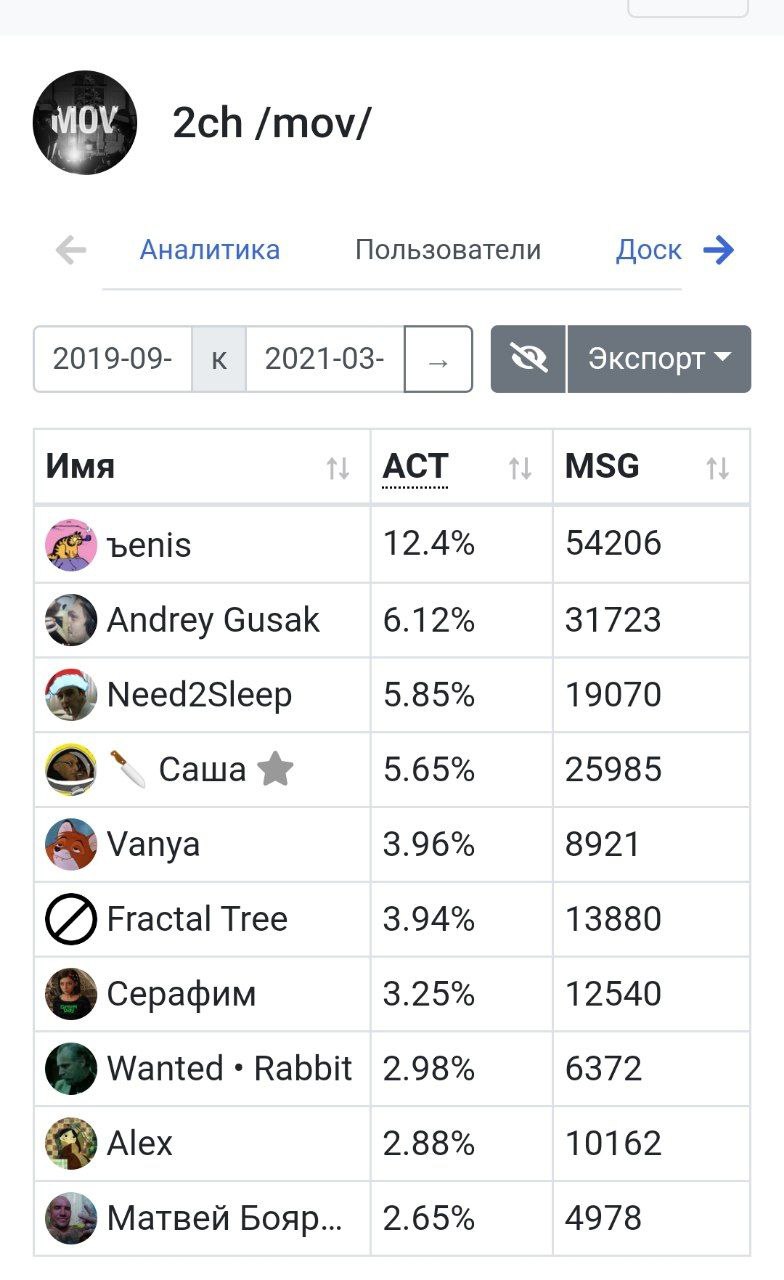The width and height of the screenshot is (784, 1280).
Task: Open user ъenis row
Action: [x=392, y=545]
